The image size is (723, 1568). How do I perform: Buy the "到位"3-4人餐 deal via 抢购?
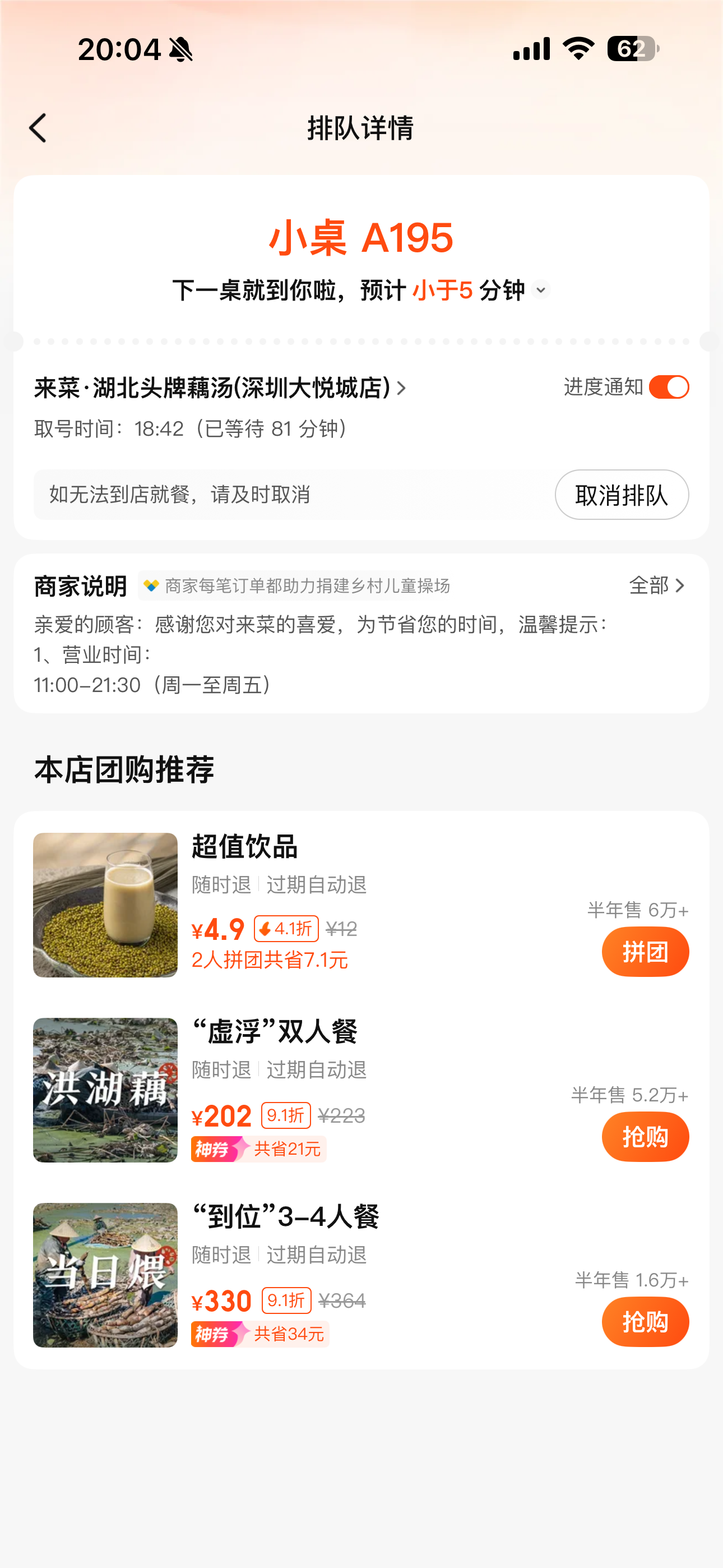(645, 1321)
